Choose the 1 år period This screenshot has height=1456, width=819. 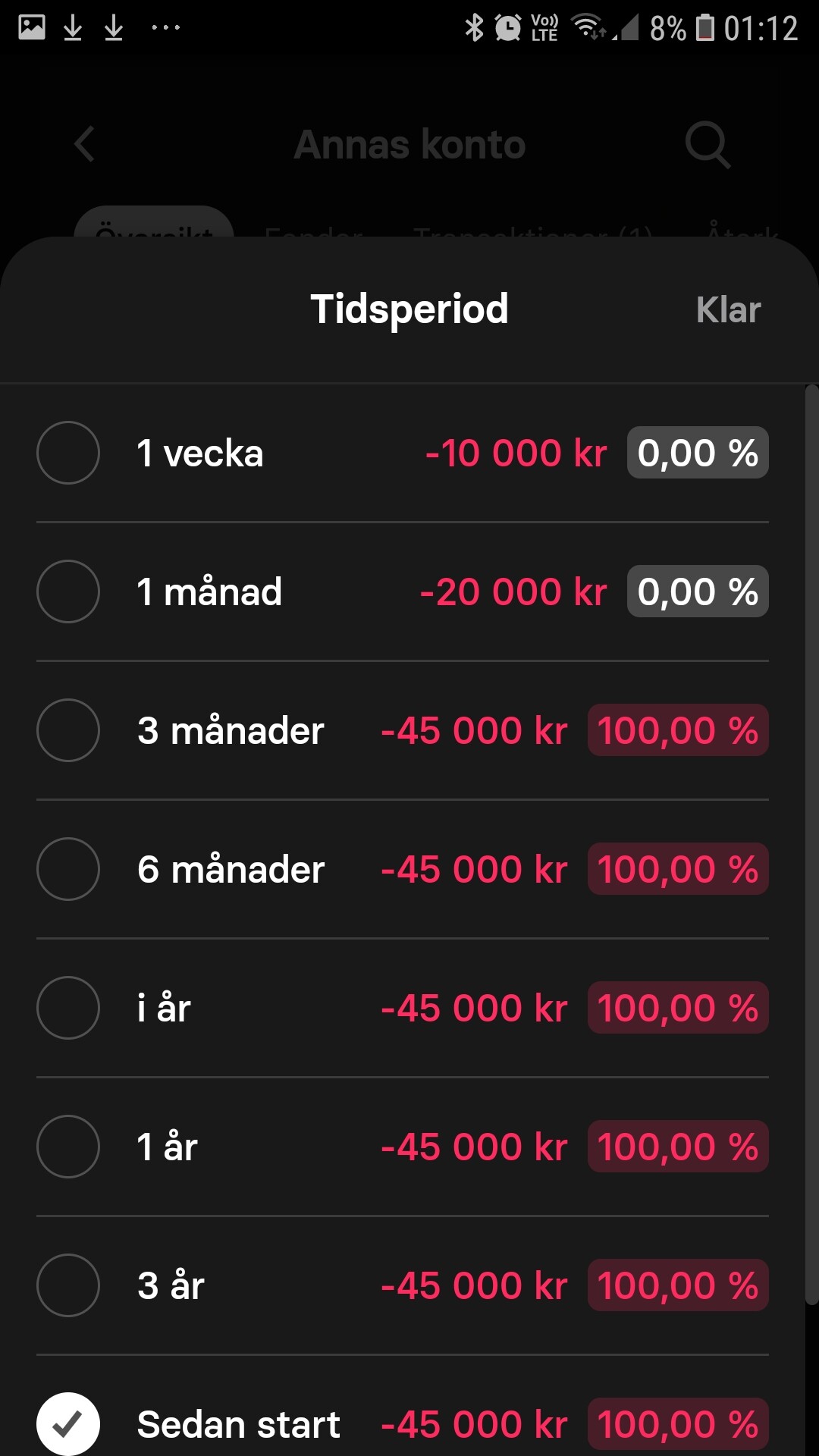68,1147
